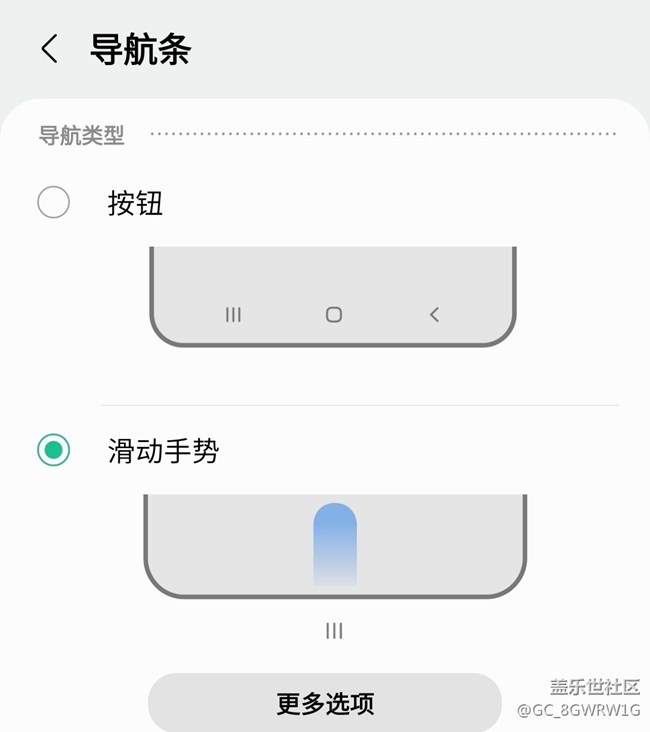Screen dimensions: 650x732
Task: Choose the 滑动手势 radio option
Action: (54, 450)
